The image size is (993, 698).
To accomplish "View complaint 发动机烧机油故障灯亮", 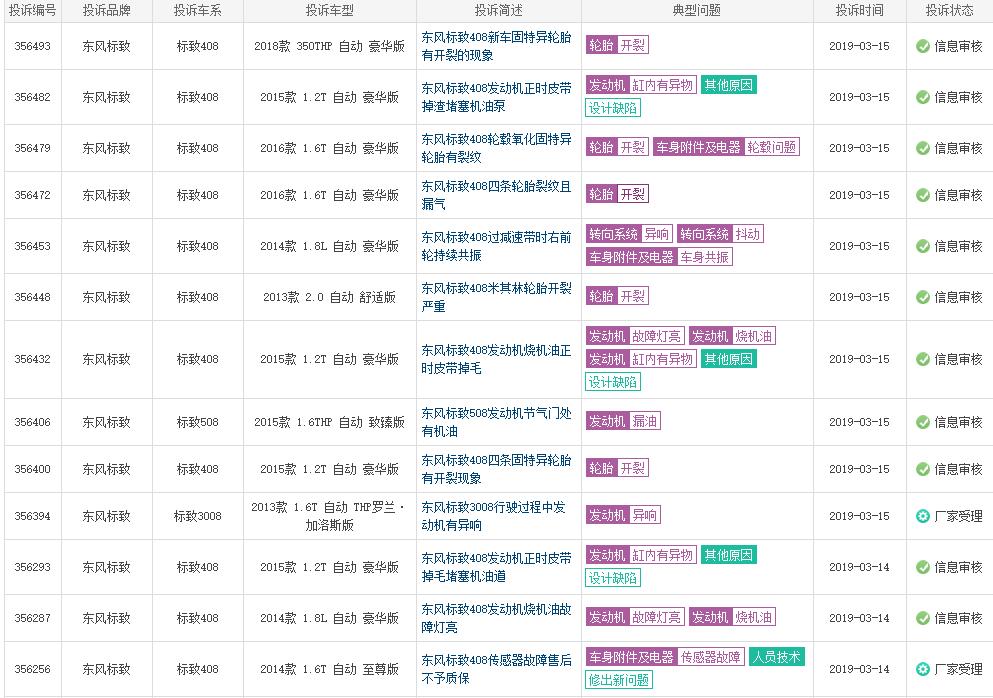I will 496,618.
